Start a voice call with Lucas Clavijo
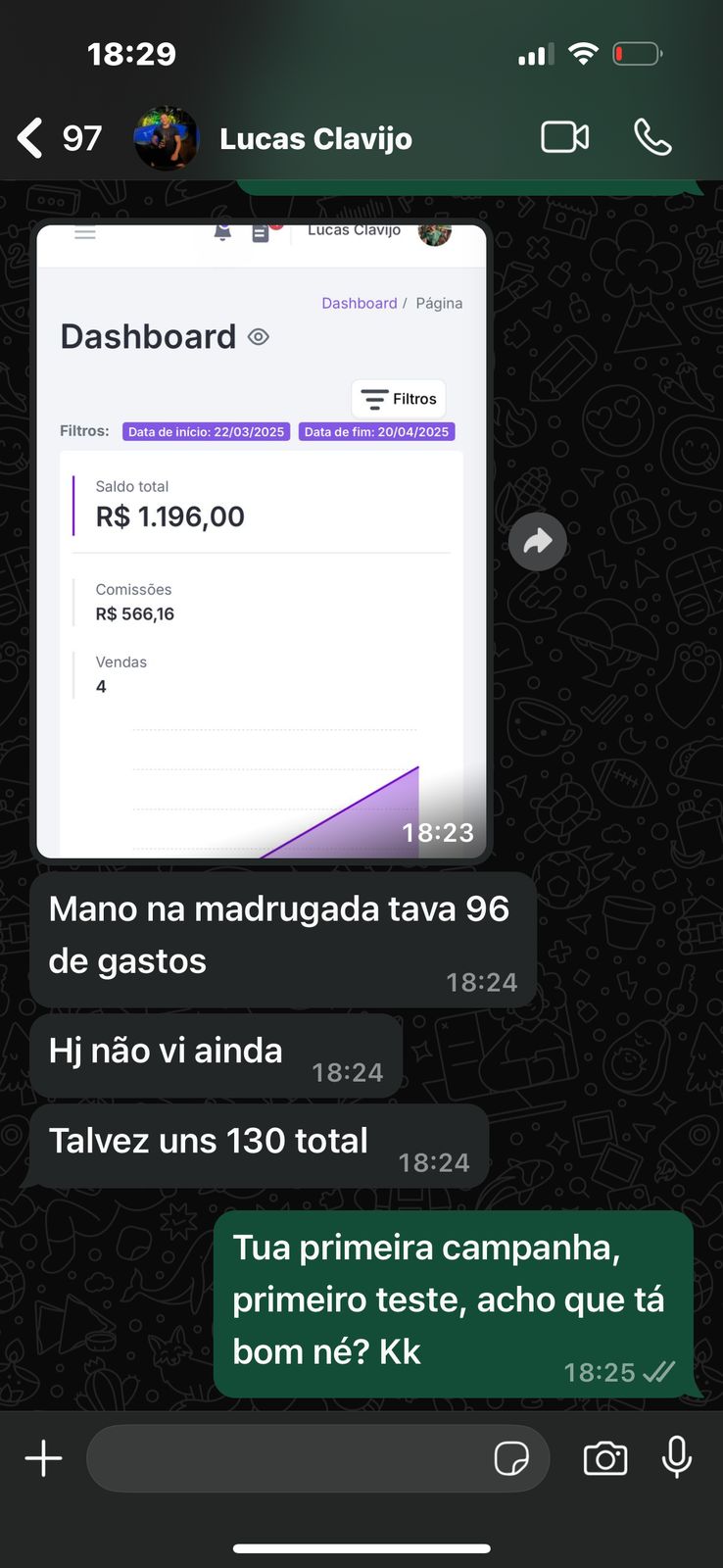This screenshot has height=1568, width=723. point(652,137)
